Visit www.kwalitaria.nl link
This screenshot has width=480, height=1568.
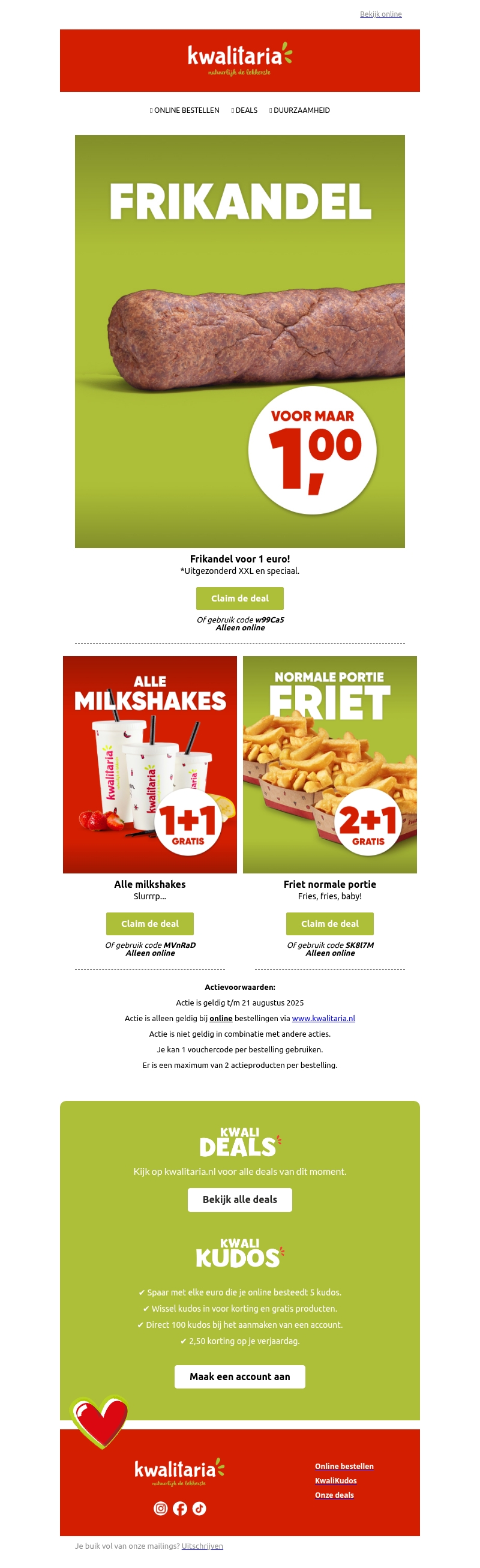click(323, 1018)
